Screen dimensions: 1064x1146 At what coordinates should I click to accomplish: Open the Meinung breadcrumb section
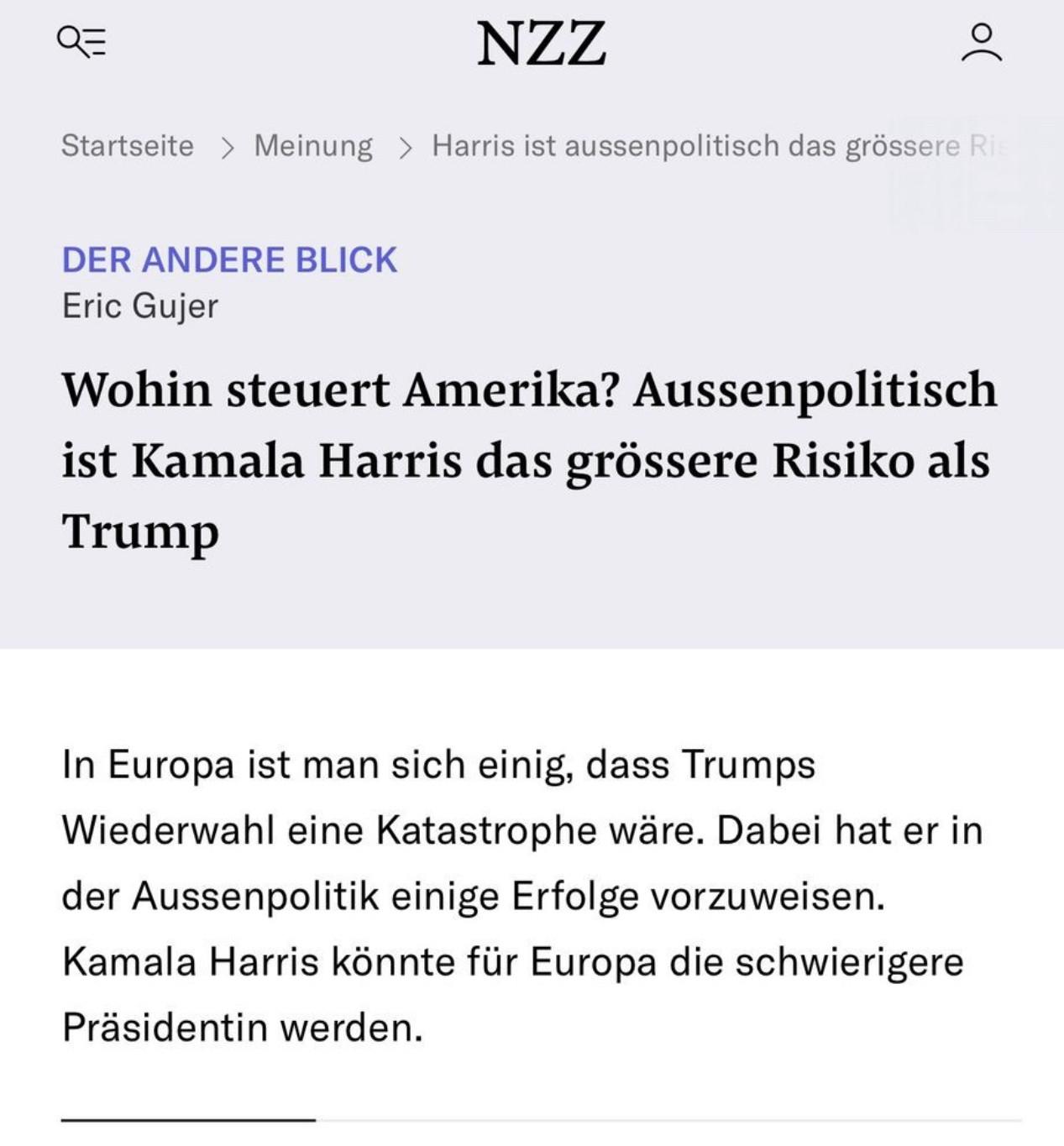point(313,146)
